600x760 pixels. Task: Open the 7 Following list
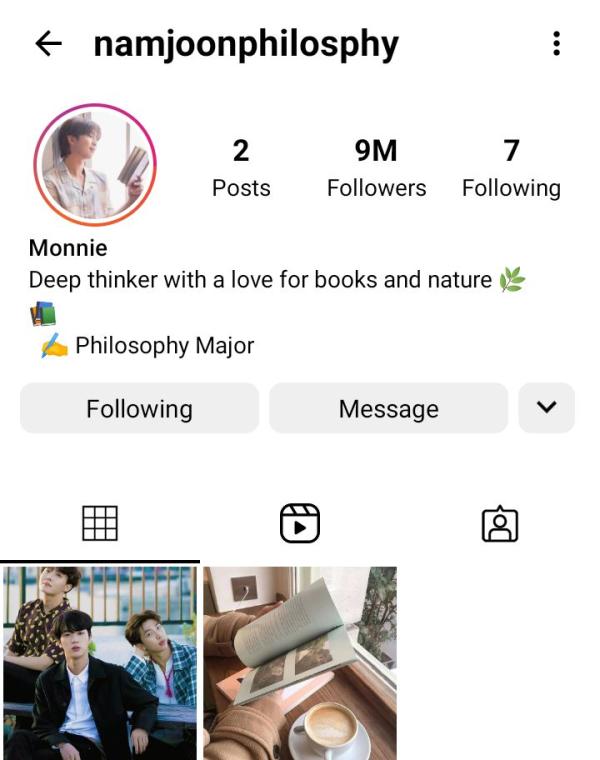coord(511,168)
